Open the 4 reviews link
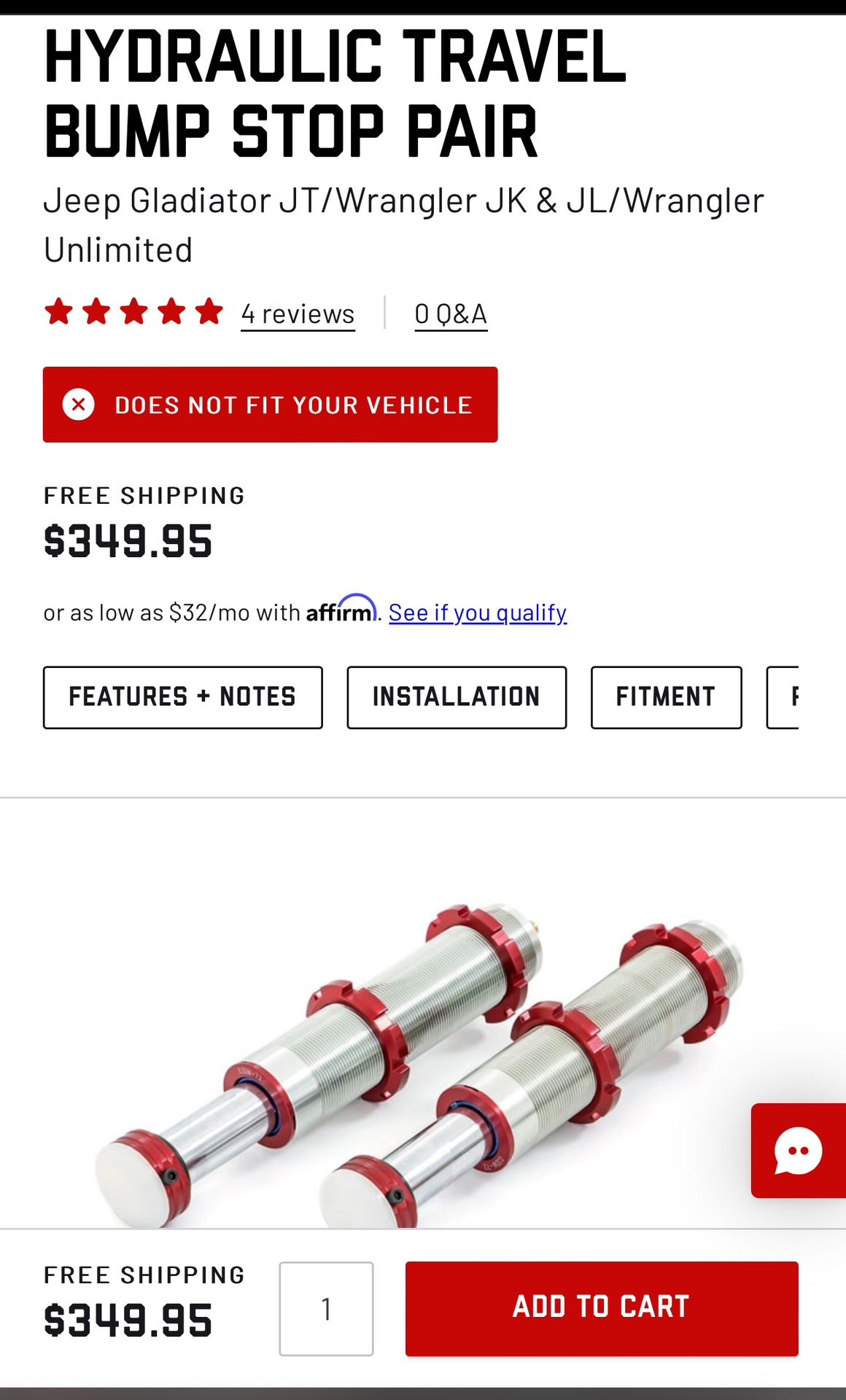The width and height of the screenshot is (846, 1400). (x=298, y=314)
